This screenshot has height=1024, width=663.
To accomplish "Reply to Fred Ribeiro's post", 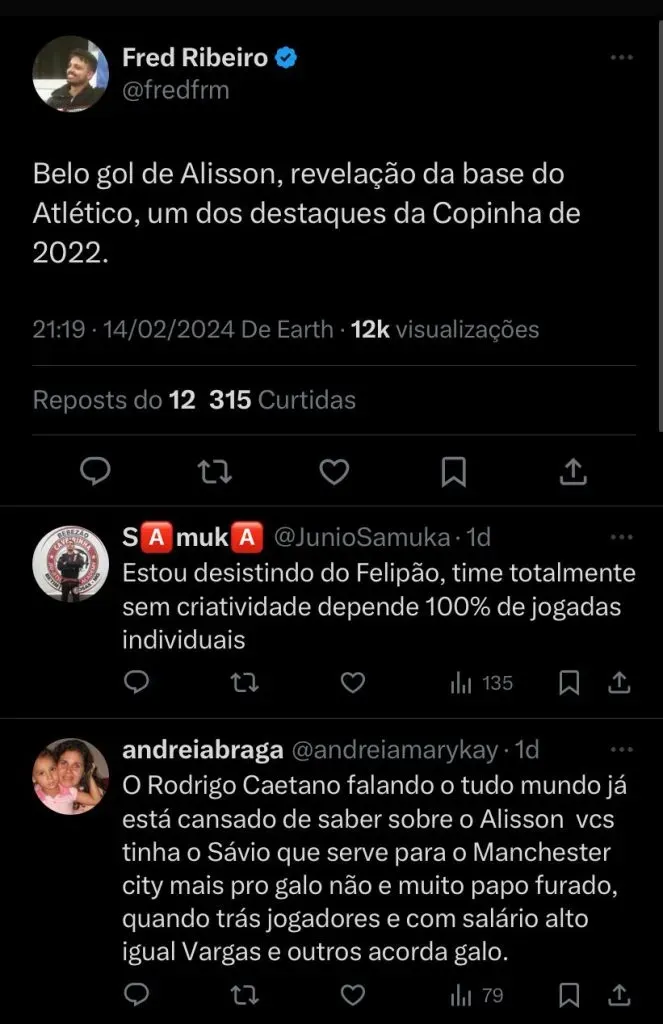I will click(95, 471).
